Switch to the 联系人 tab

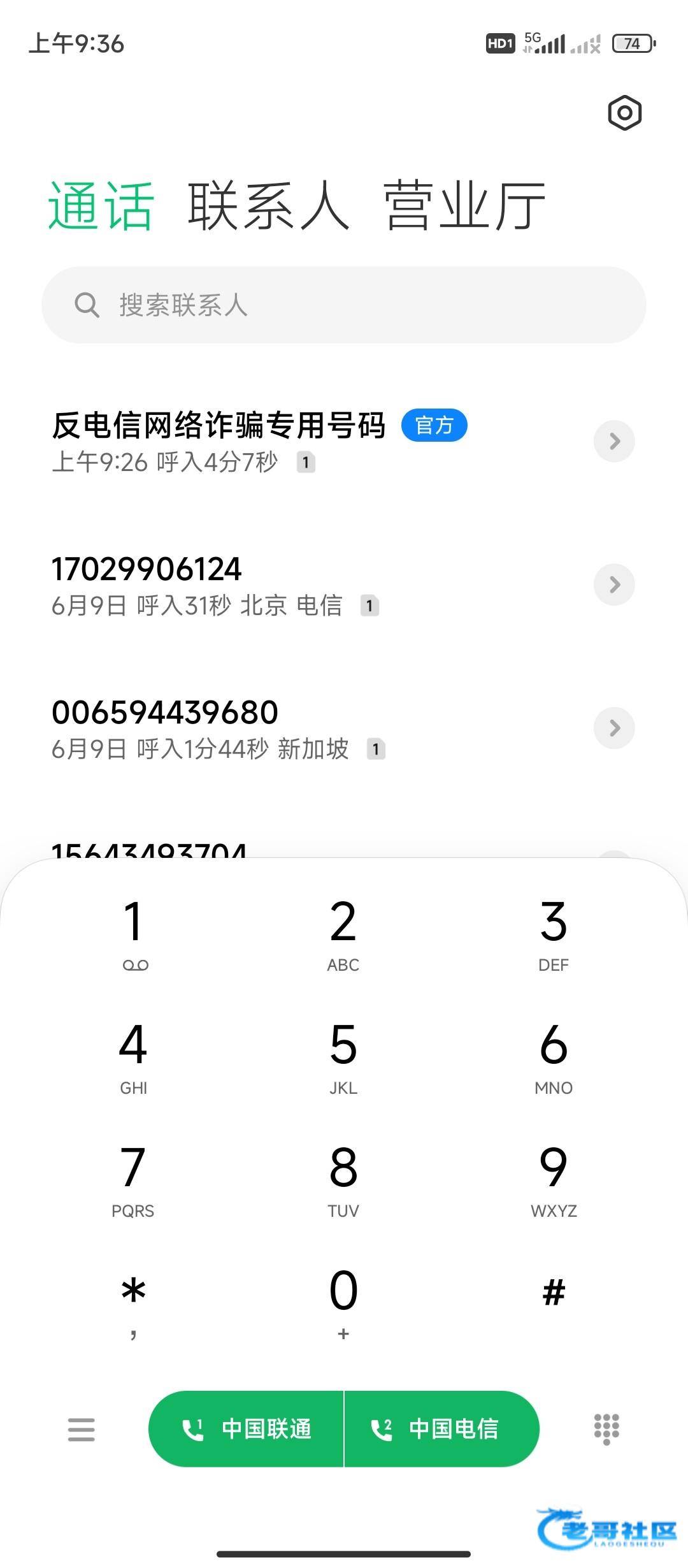269,205
